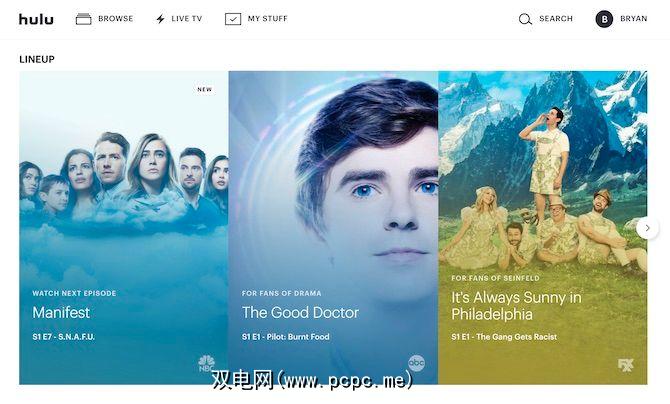Open It's Always Sunny in Philadelphia card
The height and width of the screenshot is (404, 670).
tap(542, 227)
